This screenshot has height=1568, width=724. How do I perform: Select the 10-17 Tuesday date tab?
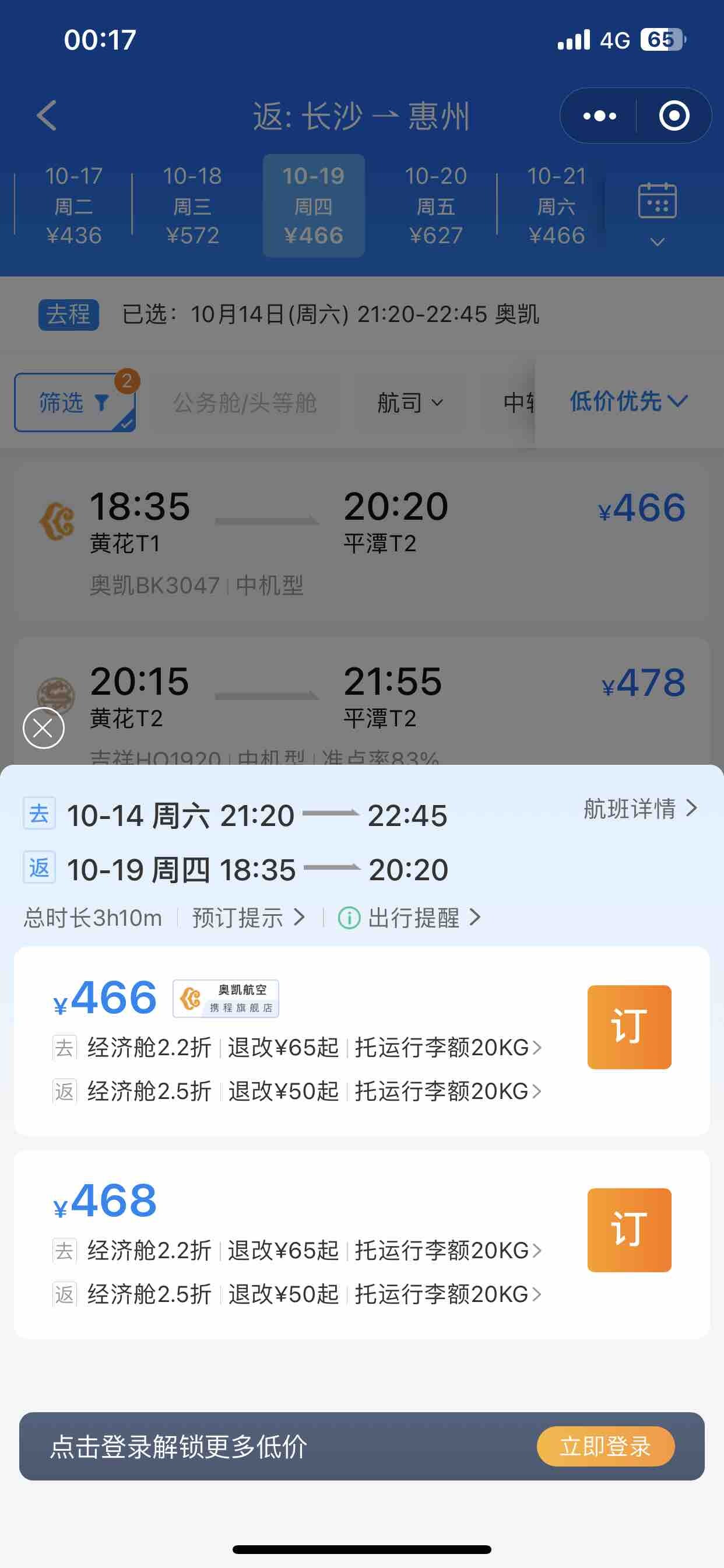[x=73, y=205]
